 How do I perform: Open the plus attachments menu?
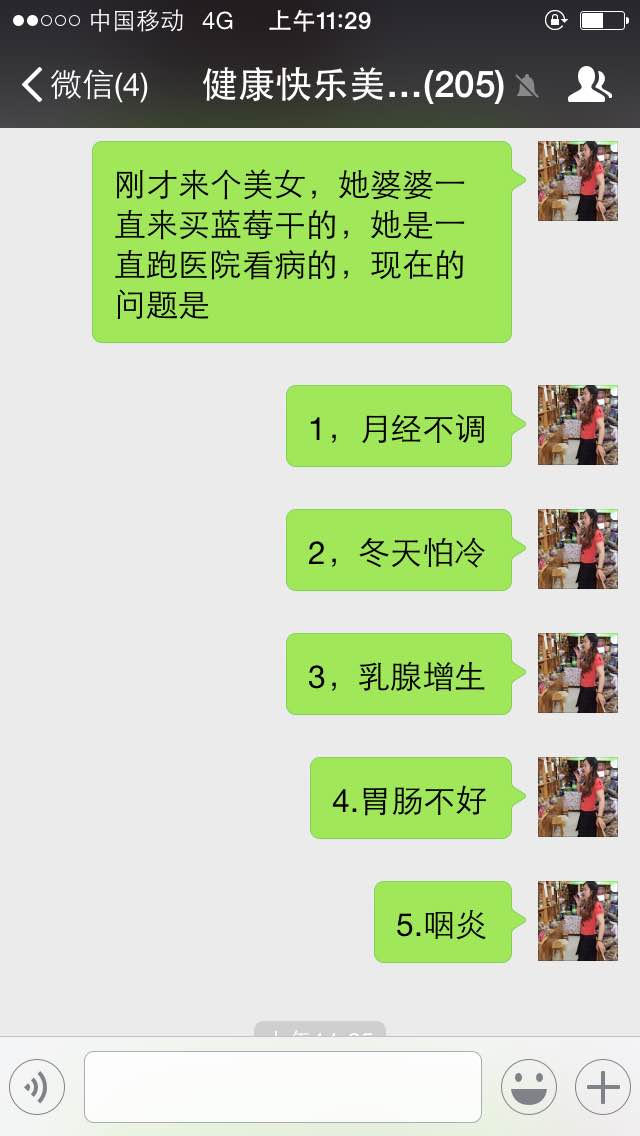tap(603, 1087)
